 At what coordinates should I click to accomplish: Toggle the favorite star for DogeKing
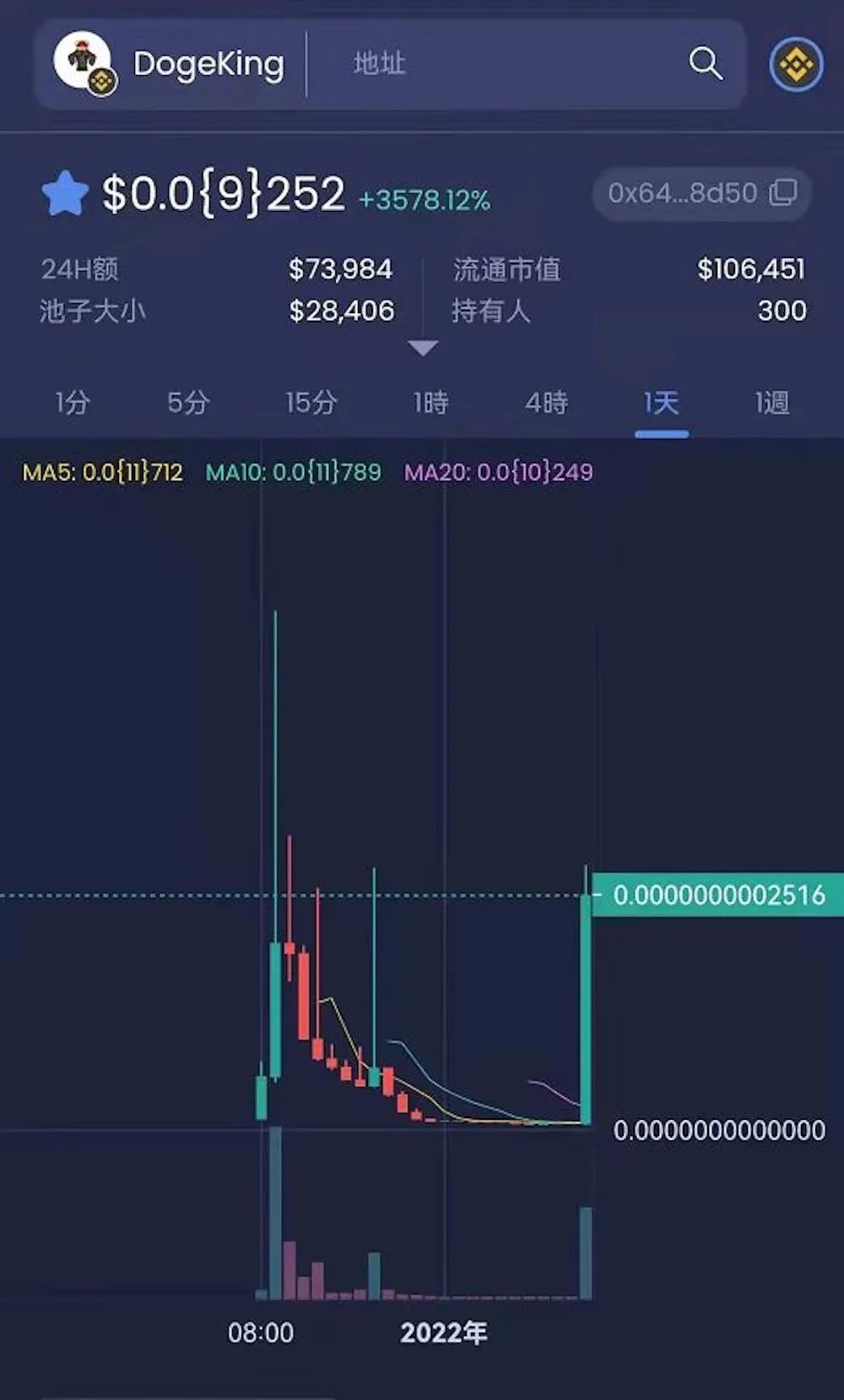click(x=65, y=194)
